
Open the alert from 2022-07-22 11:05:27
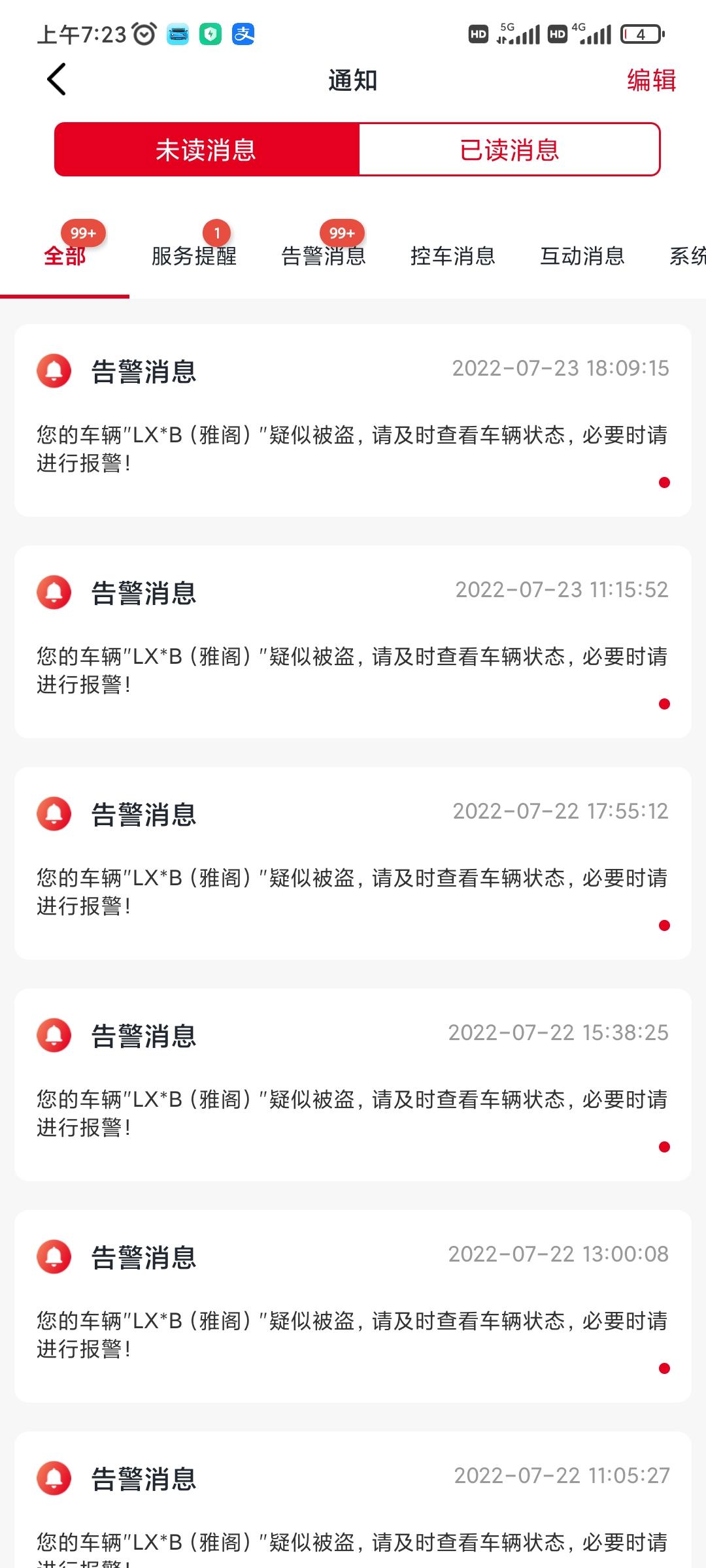tap(353, 1499)
